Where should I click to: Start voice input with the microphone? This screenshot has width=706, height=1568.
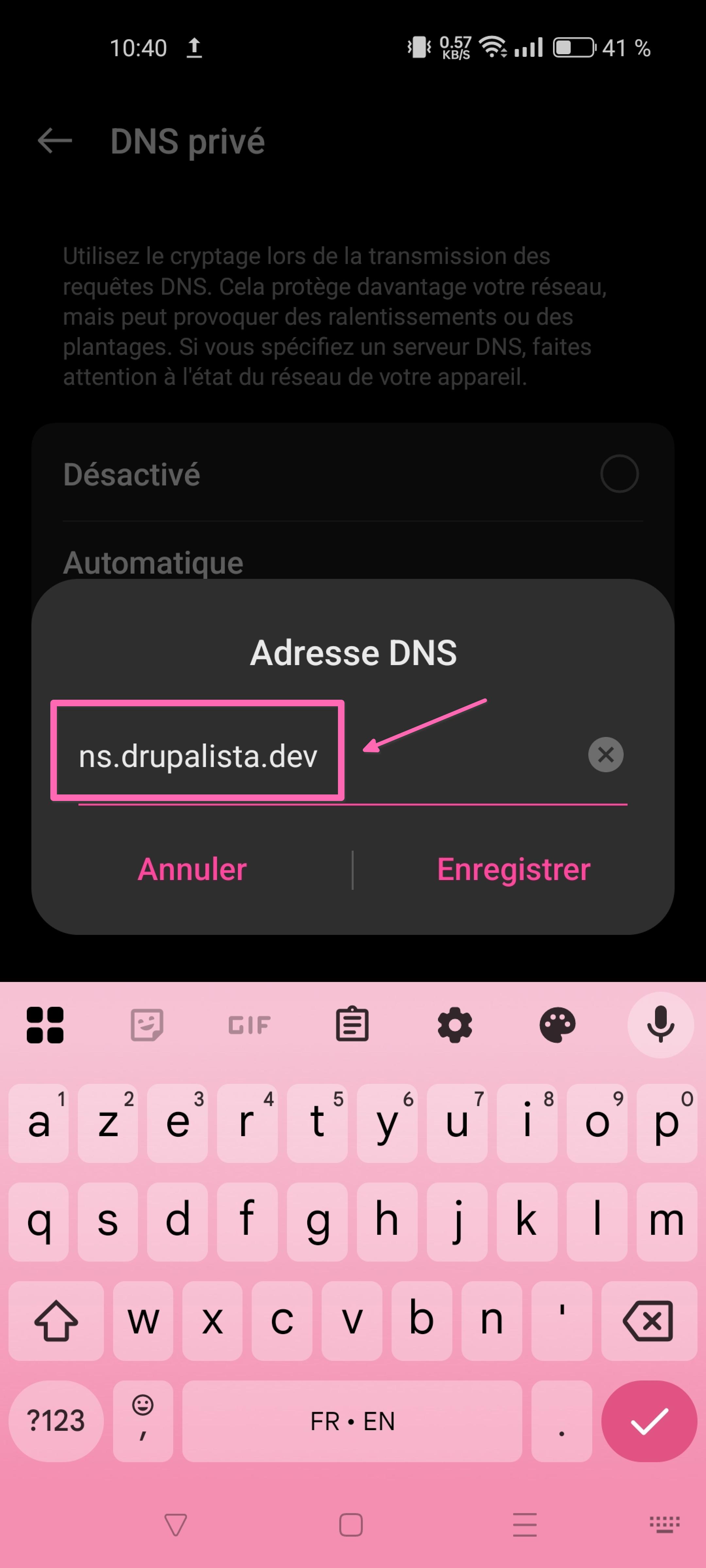[x=660, y=1024]
